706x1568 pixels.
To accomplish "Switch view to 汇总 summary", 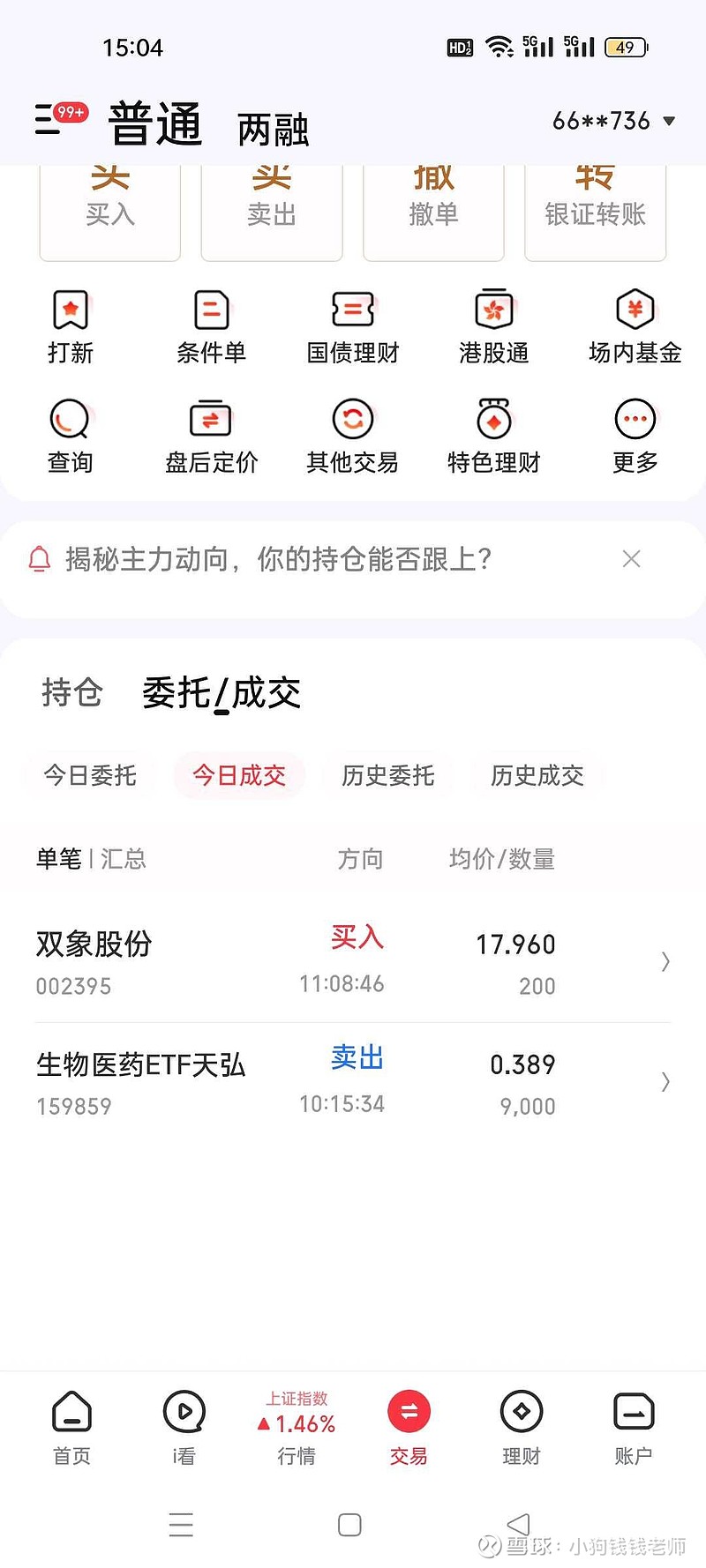I will pyautogui.click(x=124, y=859).
